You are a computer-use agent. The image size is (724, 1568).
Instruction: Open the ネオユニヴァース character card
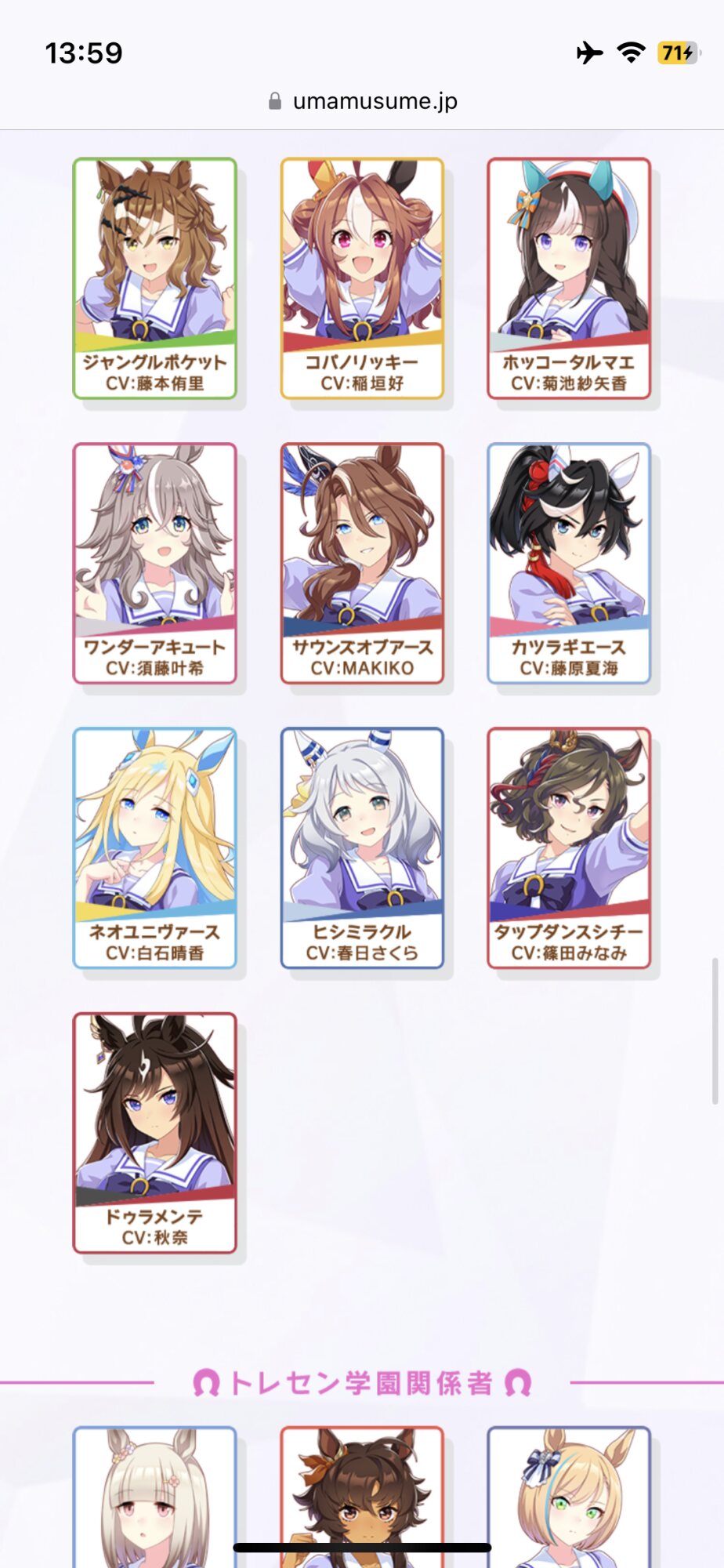(155, 848)
